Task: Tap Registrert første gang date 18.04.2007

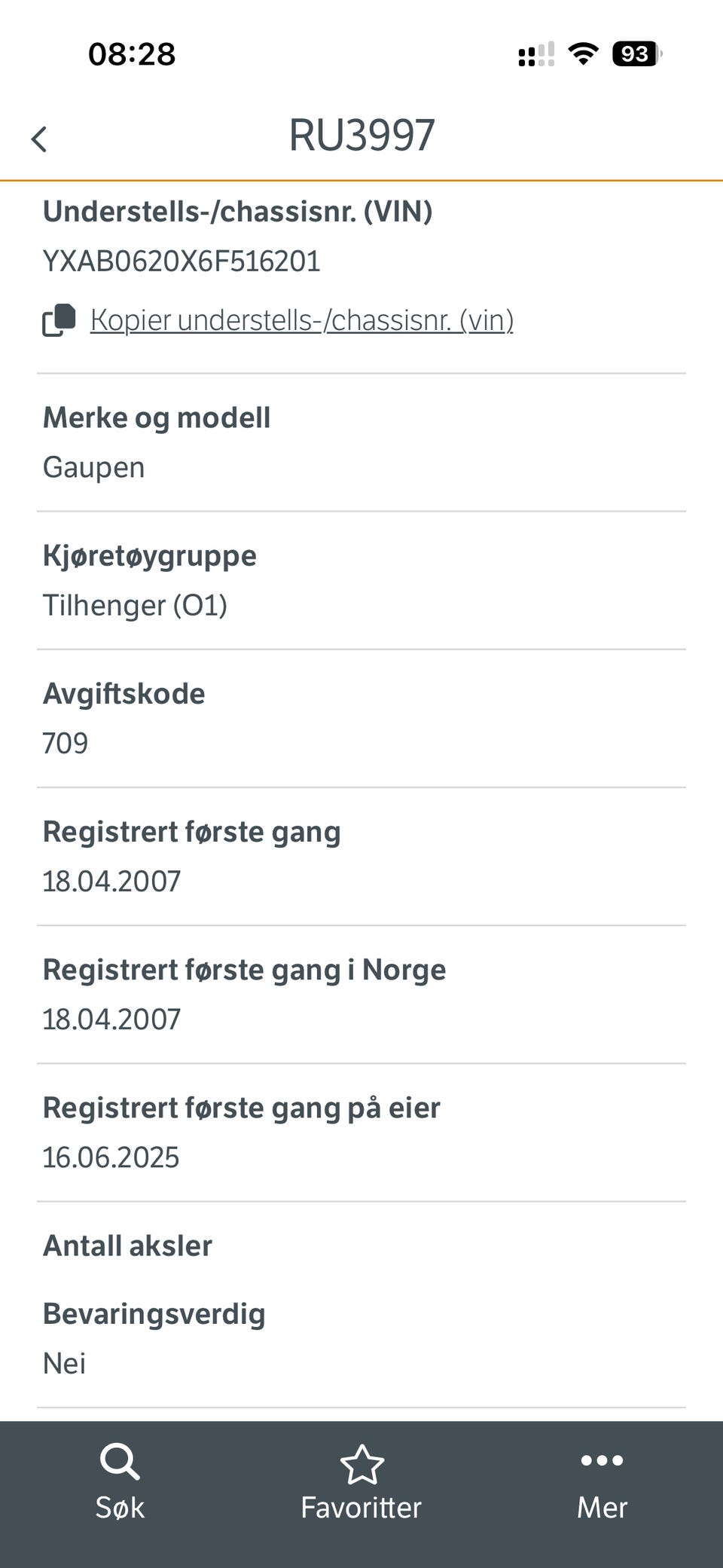Action: (x=111, y=880)
